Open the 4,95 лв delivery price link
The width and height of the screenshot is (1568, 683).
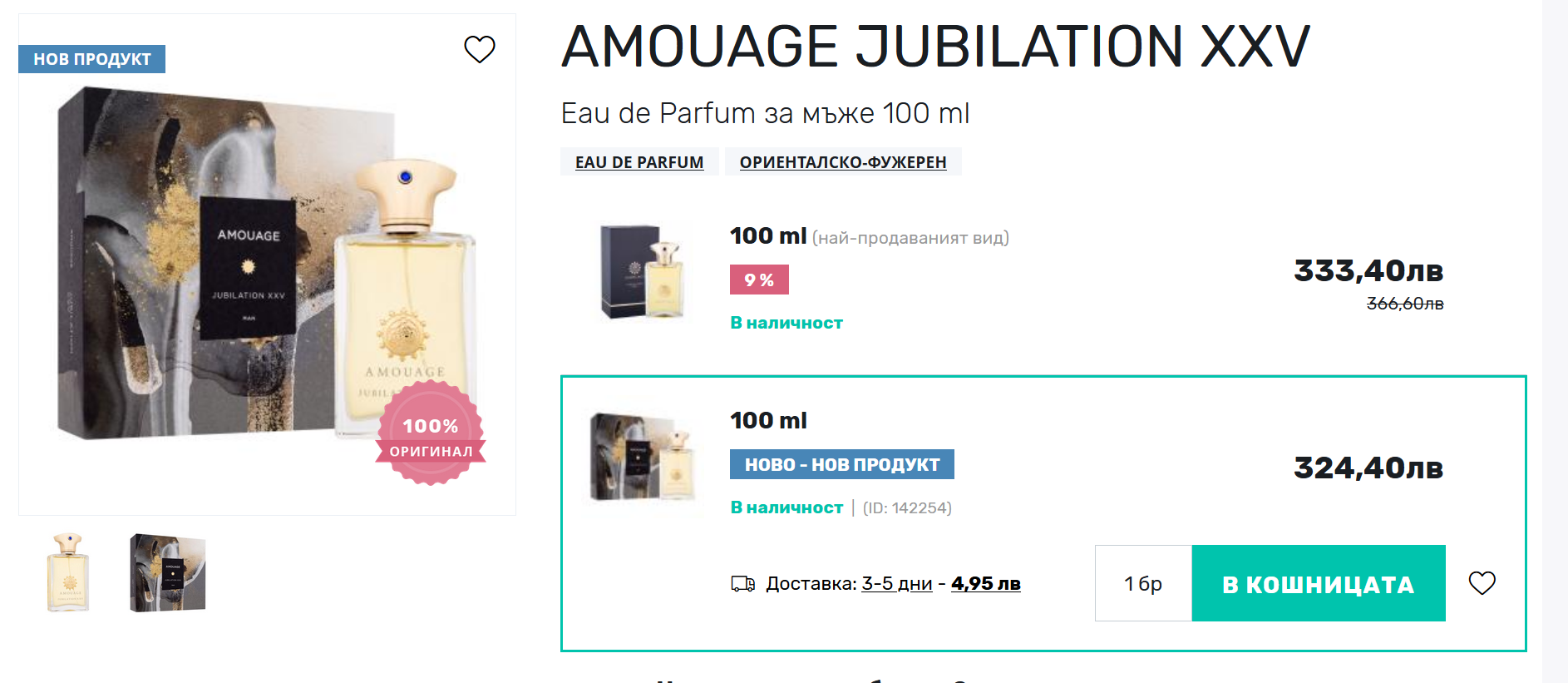985,584
